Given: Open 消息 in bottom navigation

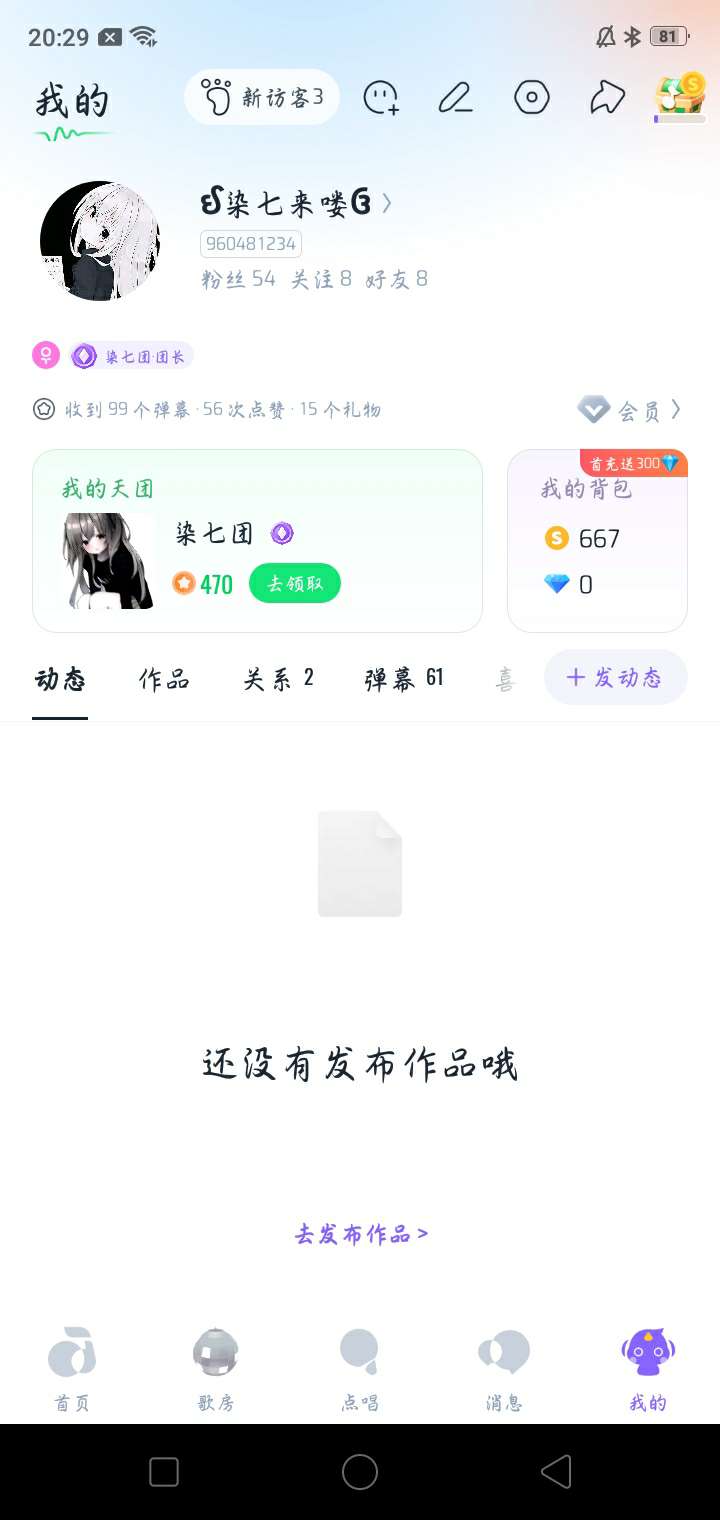Looking at the screenshot, I should pos(504,1368).
